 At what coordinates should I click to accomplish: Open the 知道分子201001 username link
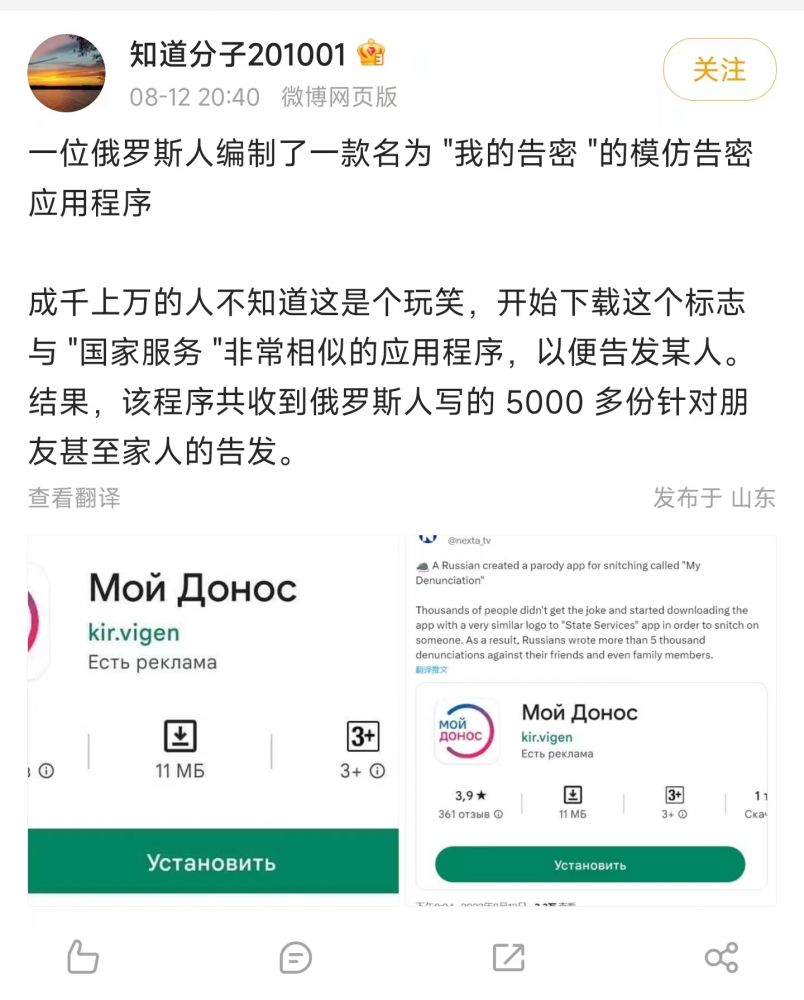coord(237,55)
